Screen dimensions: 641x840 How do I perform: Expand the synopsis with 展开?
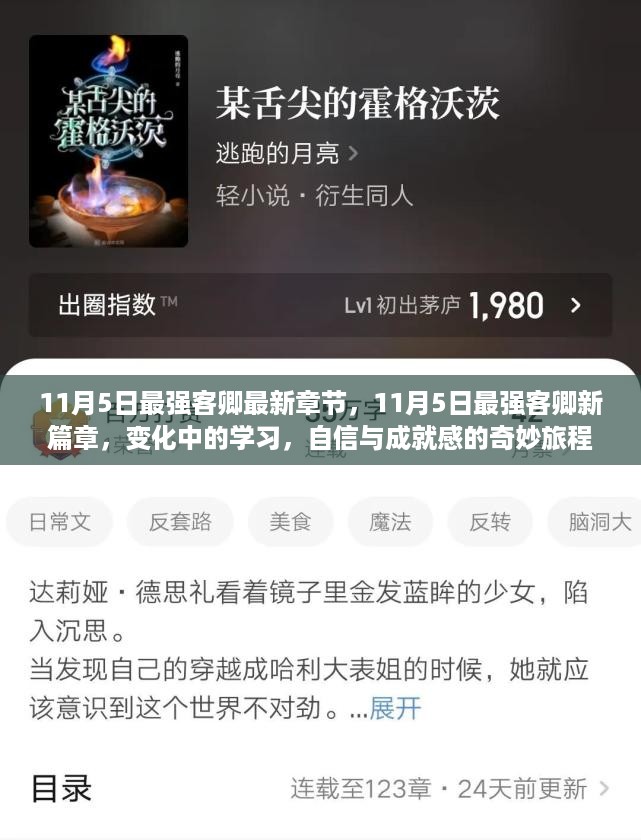[x=395, y=709]
